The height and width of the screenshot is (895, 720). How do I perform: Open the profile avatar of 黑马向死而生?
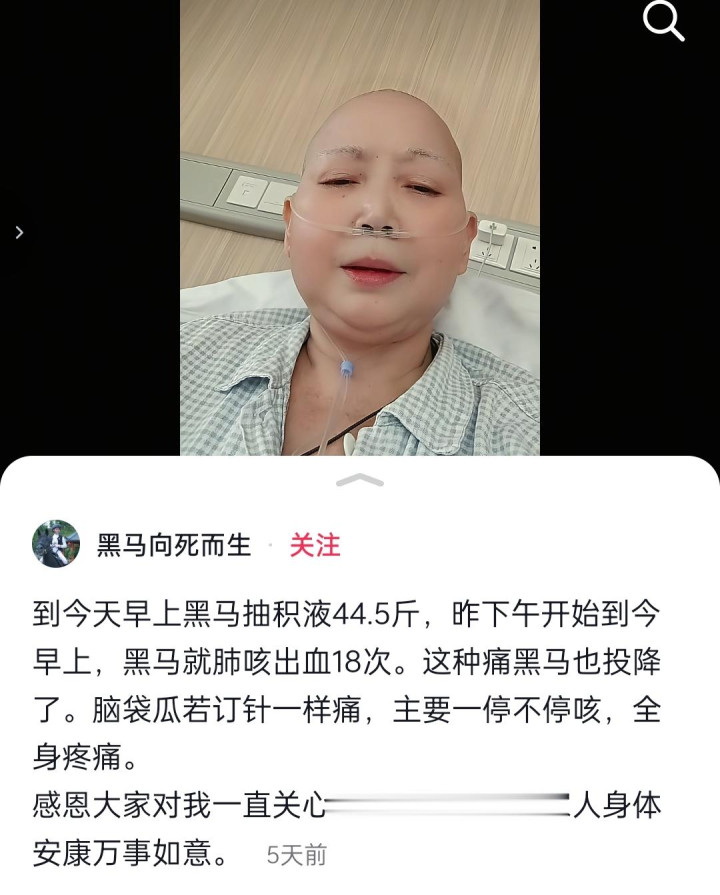coord(56,544)
